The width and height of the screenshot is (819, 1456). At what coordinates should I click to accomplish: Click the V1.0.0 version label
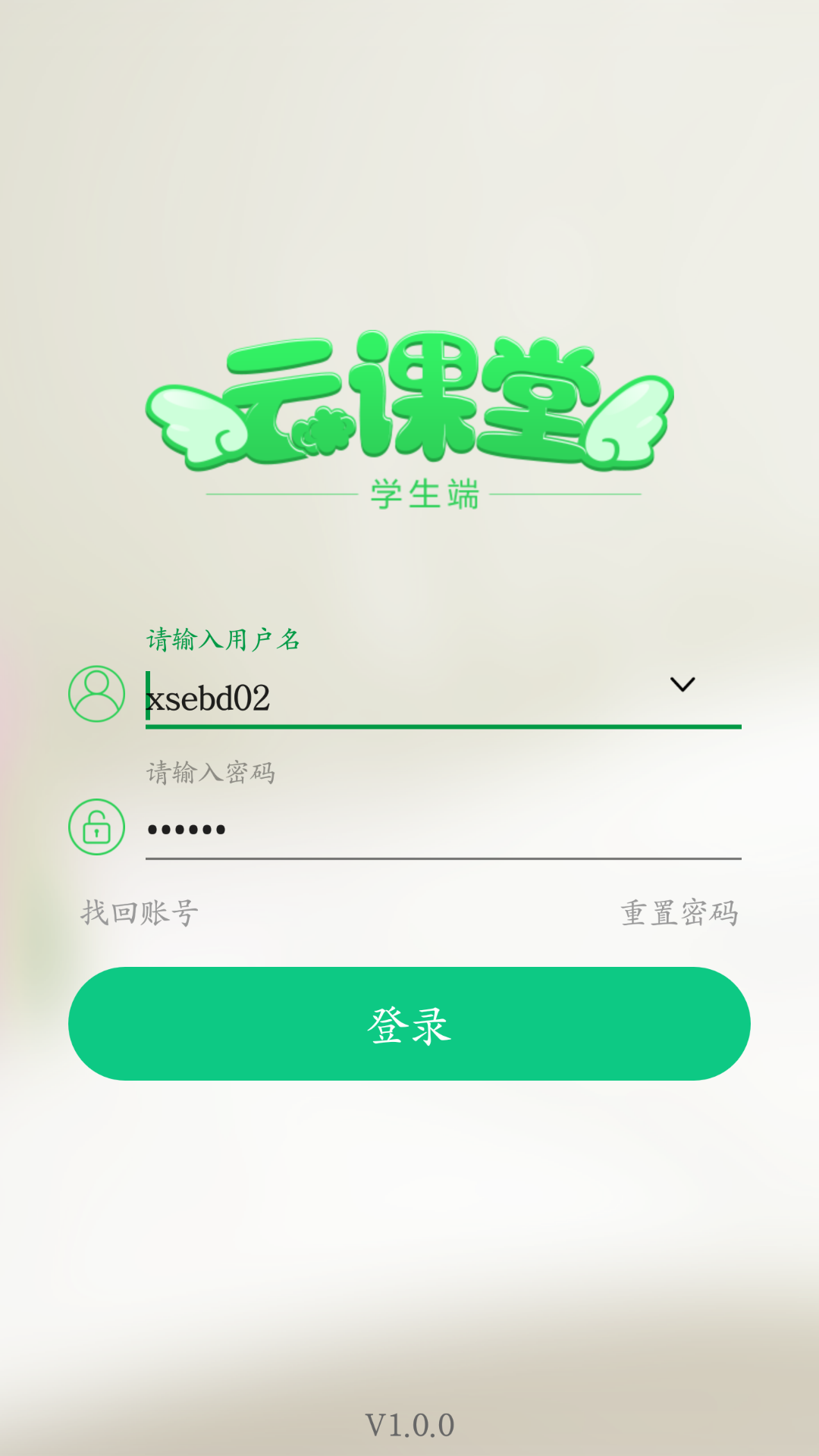[409, 1424]
